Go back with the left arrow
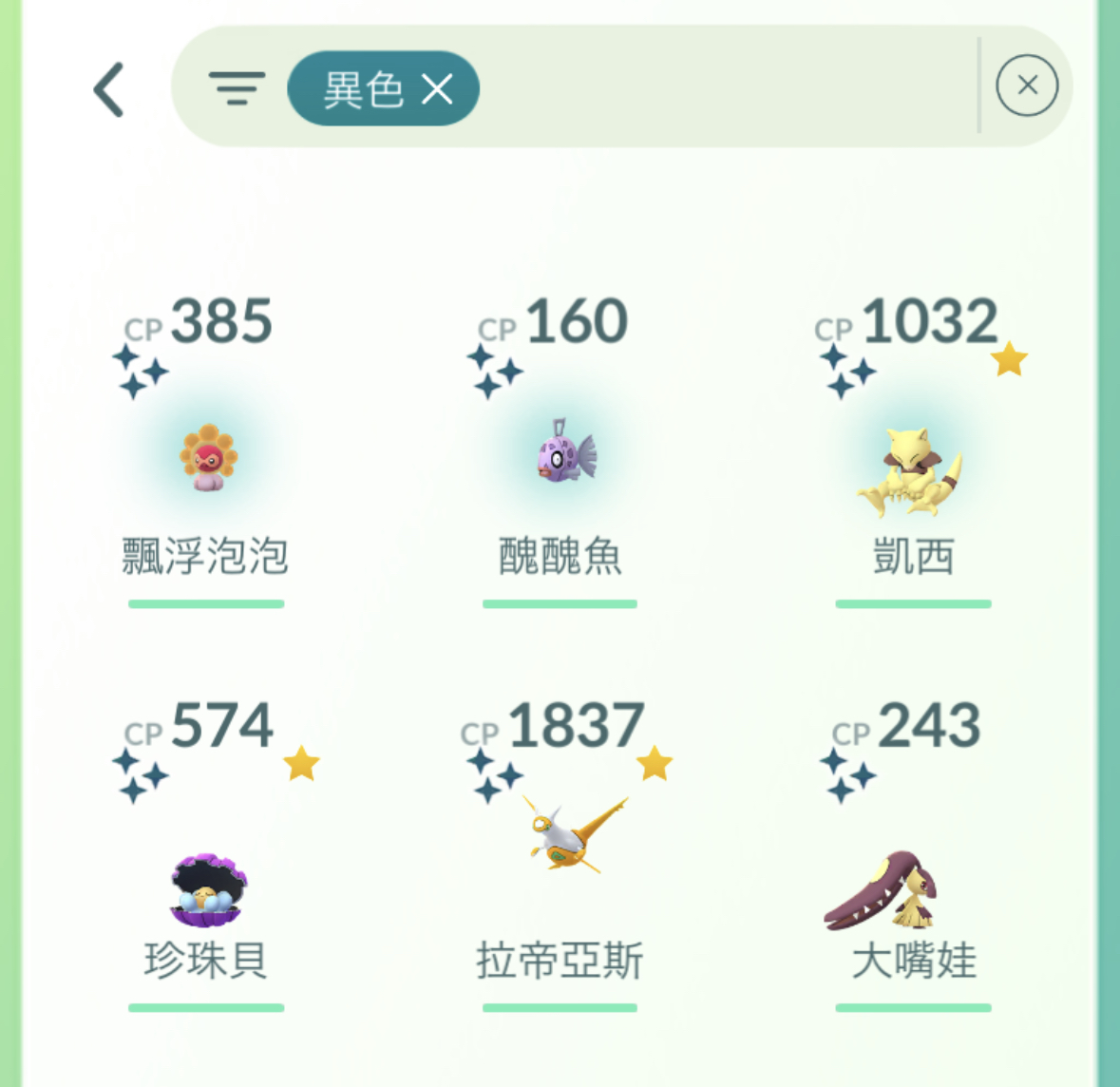Screen dimensions: 1120x1087 pyautogui.click(x=109, y=90)
